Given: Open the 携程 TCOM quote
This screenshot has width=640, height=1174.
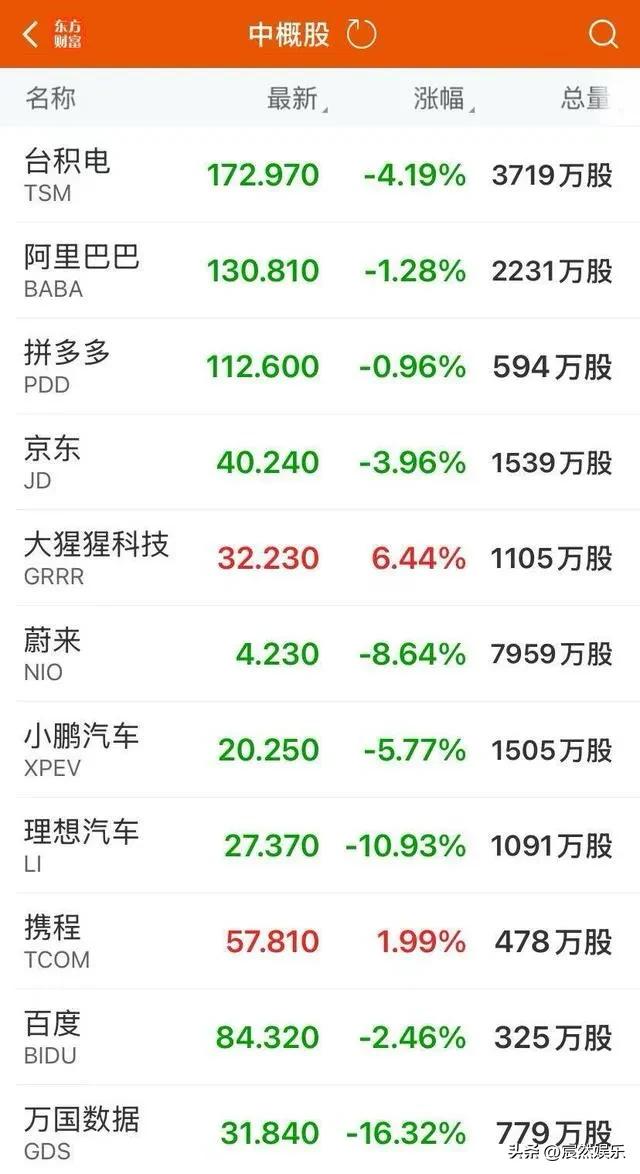Looking at the screenshot, I should [x=320, y=941].
